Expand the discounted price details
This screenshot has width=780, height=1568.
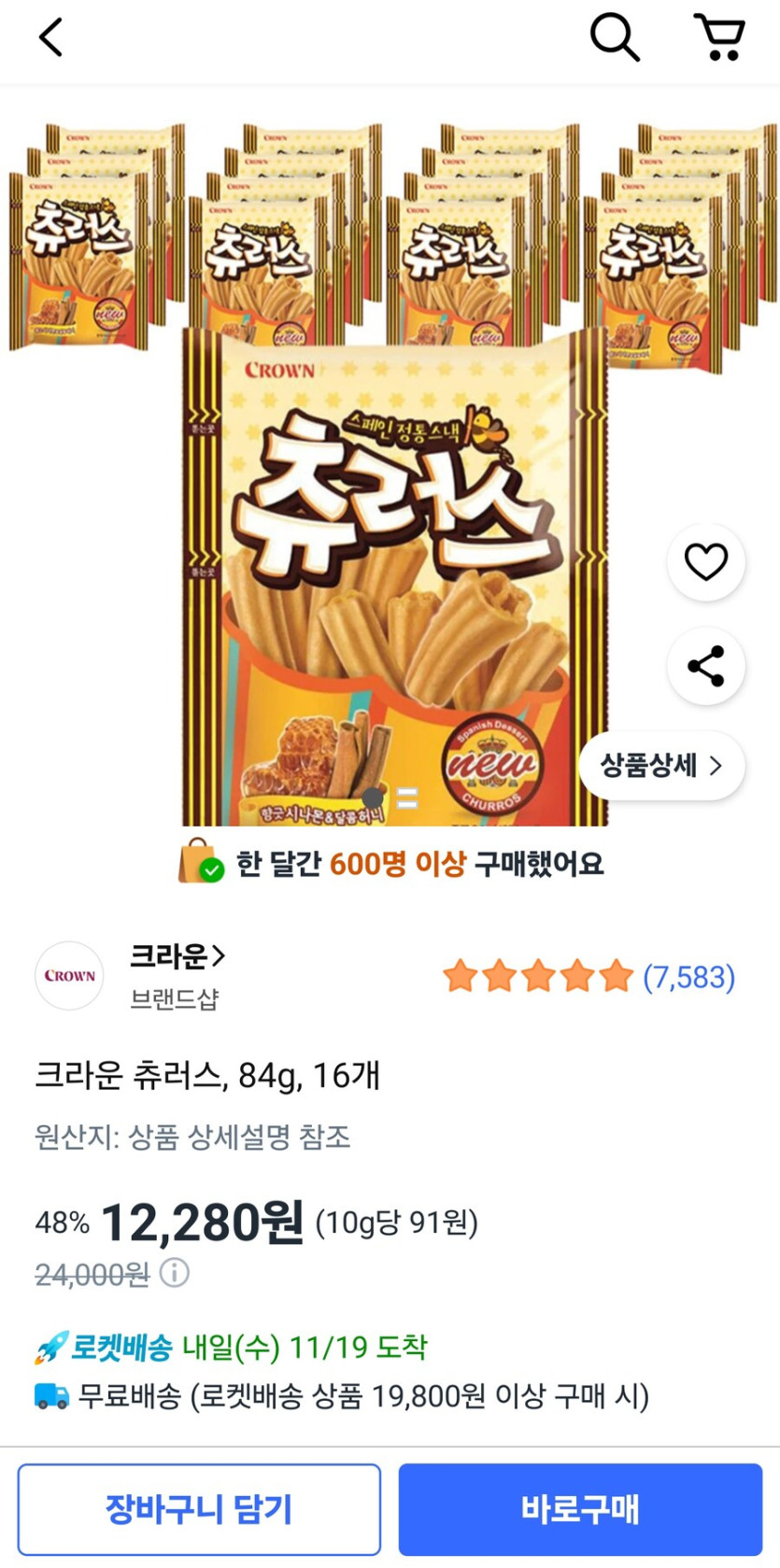click(x=196, y=1221)
